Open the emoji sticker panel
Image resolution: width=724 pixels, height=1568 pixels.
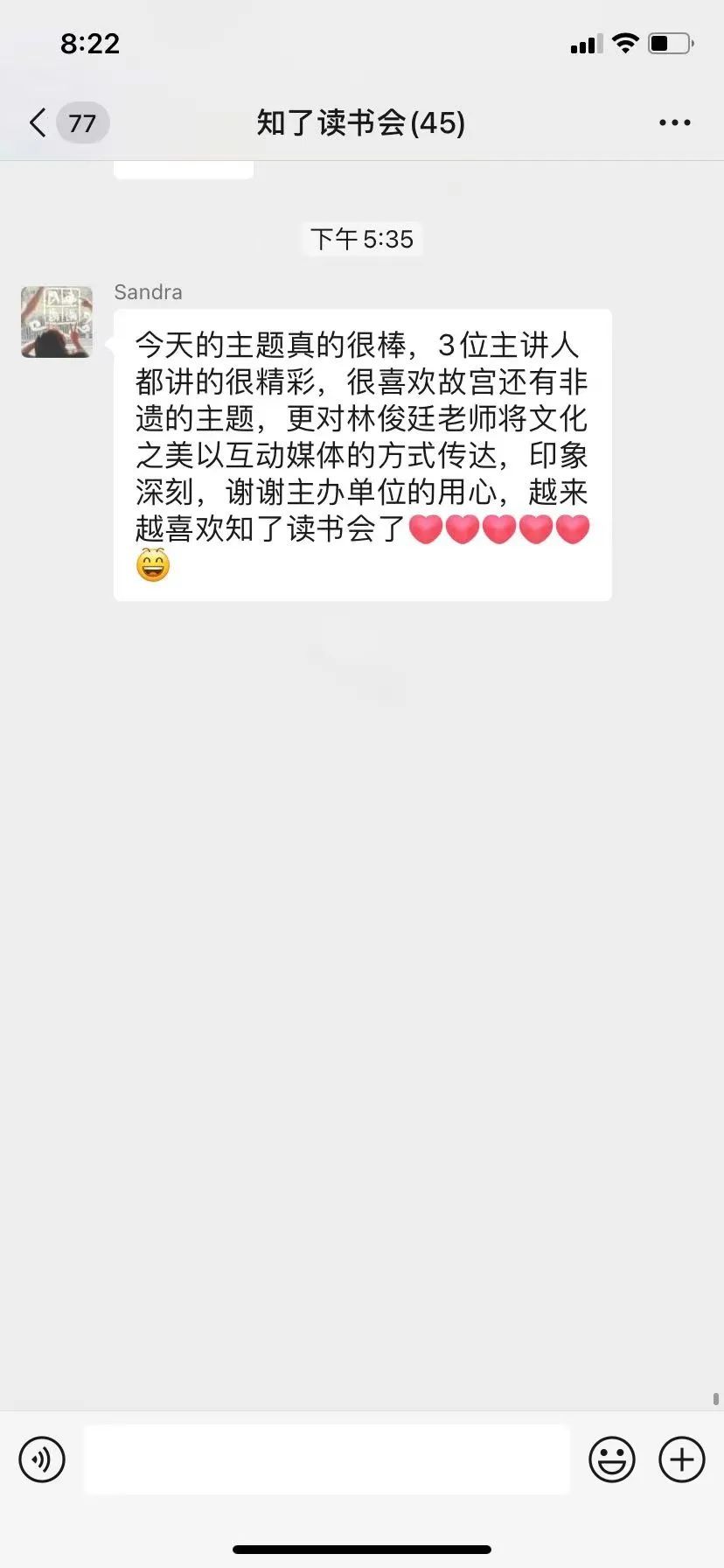[611, 1459]
